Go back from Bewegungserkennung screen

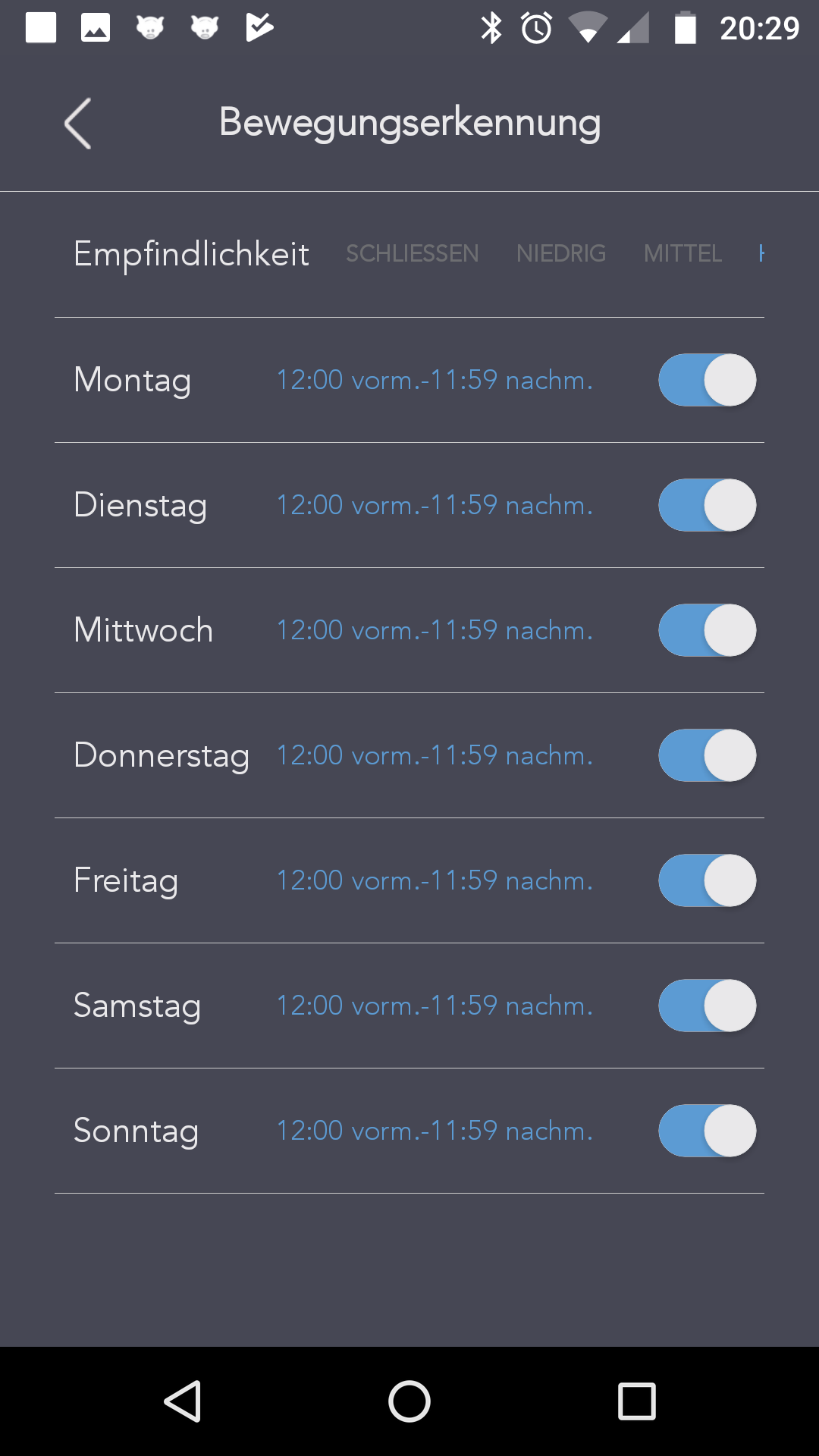78,123
